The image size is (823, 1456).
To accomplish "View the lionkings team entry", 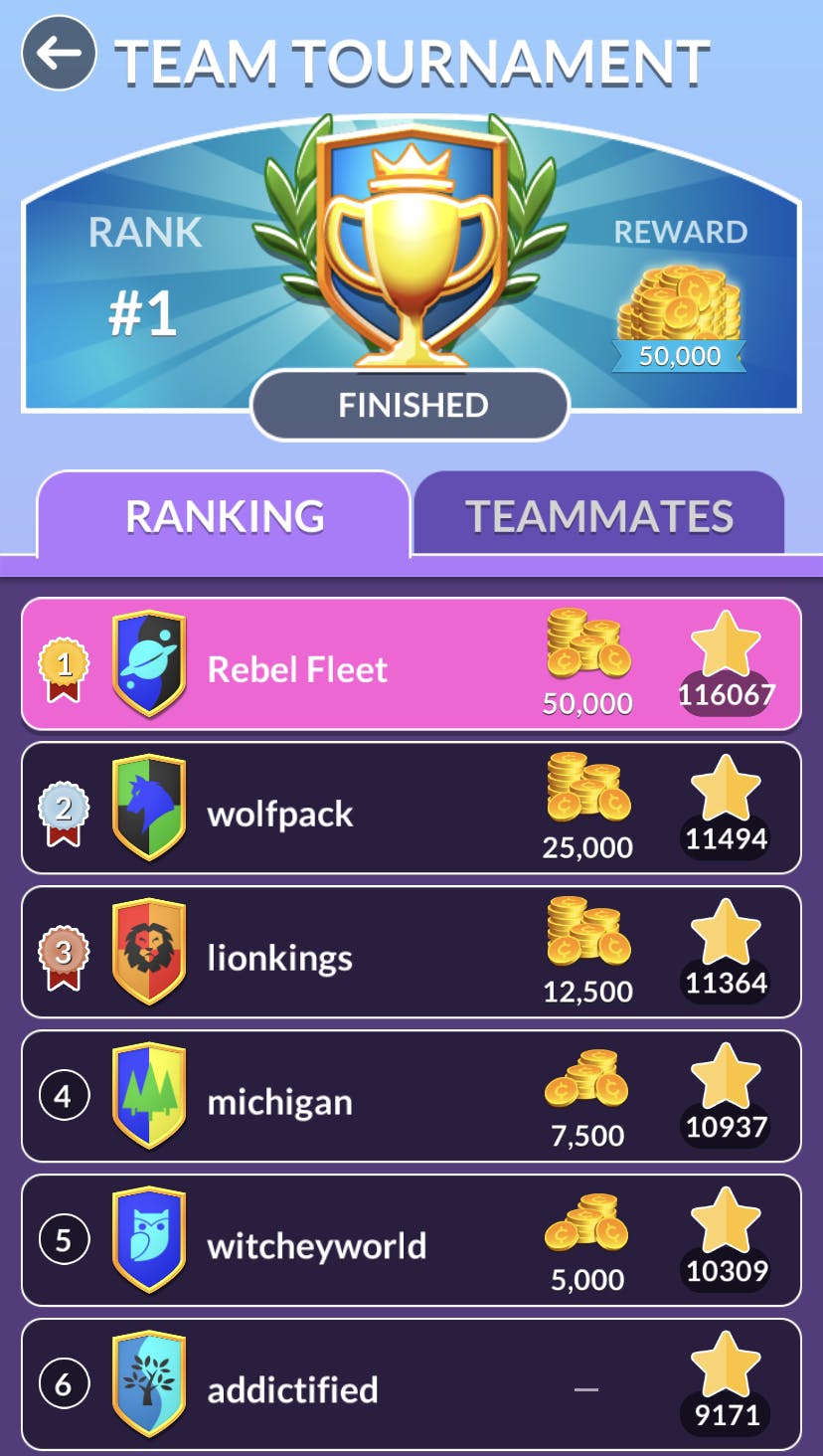I will click(x=411, y=953).
